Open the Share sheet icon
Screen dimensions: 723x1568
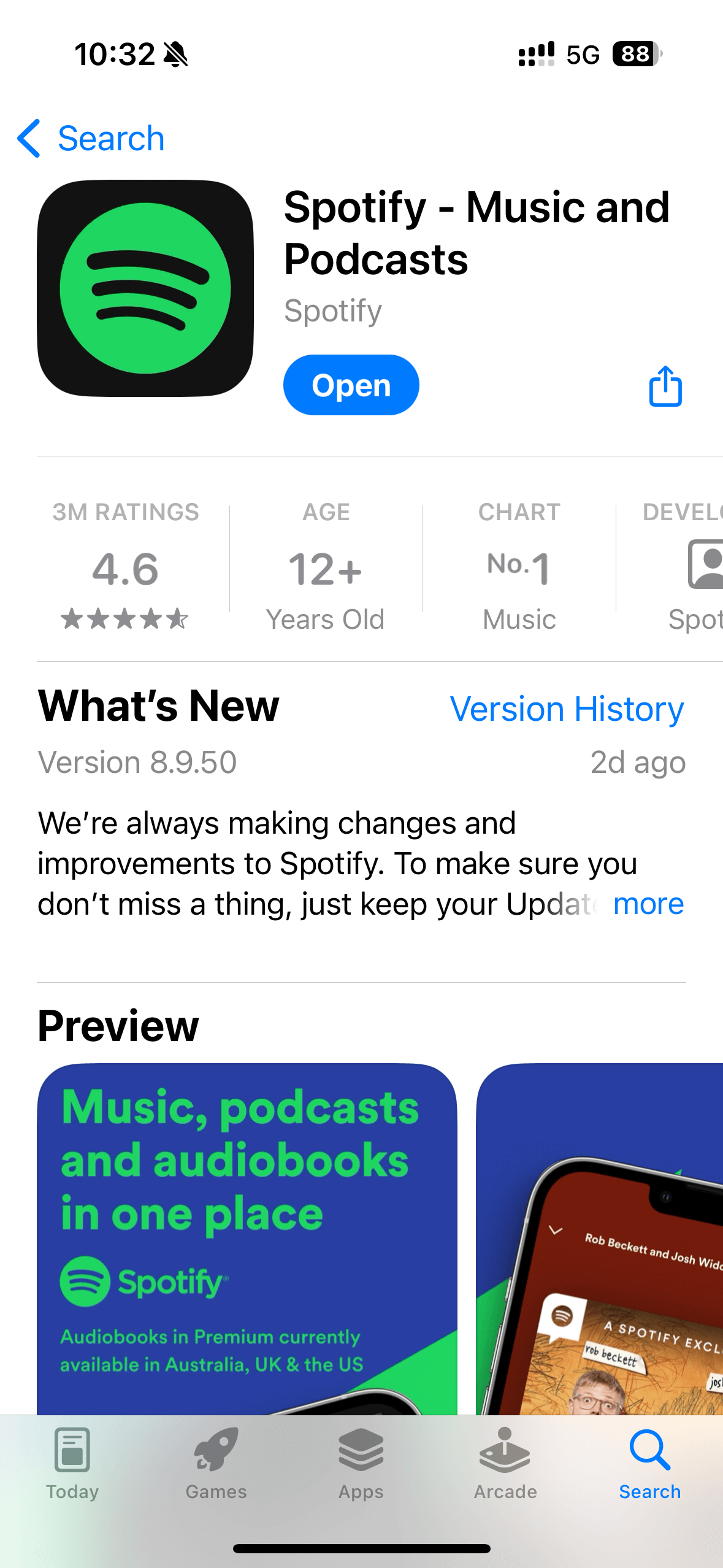tap(665, 385)
